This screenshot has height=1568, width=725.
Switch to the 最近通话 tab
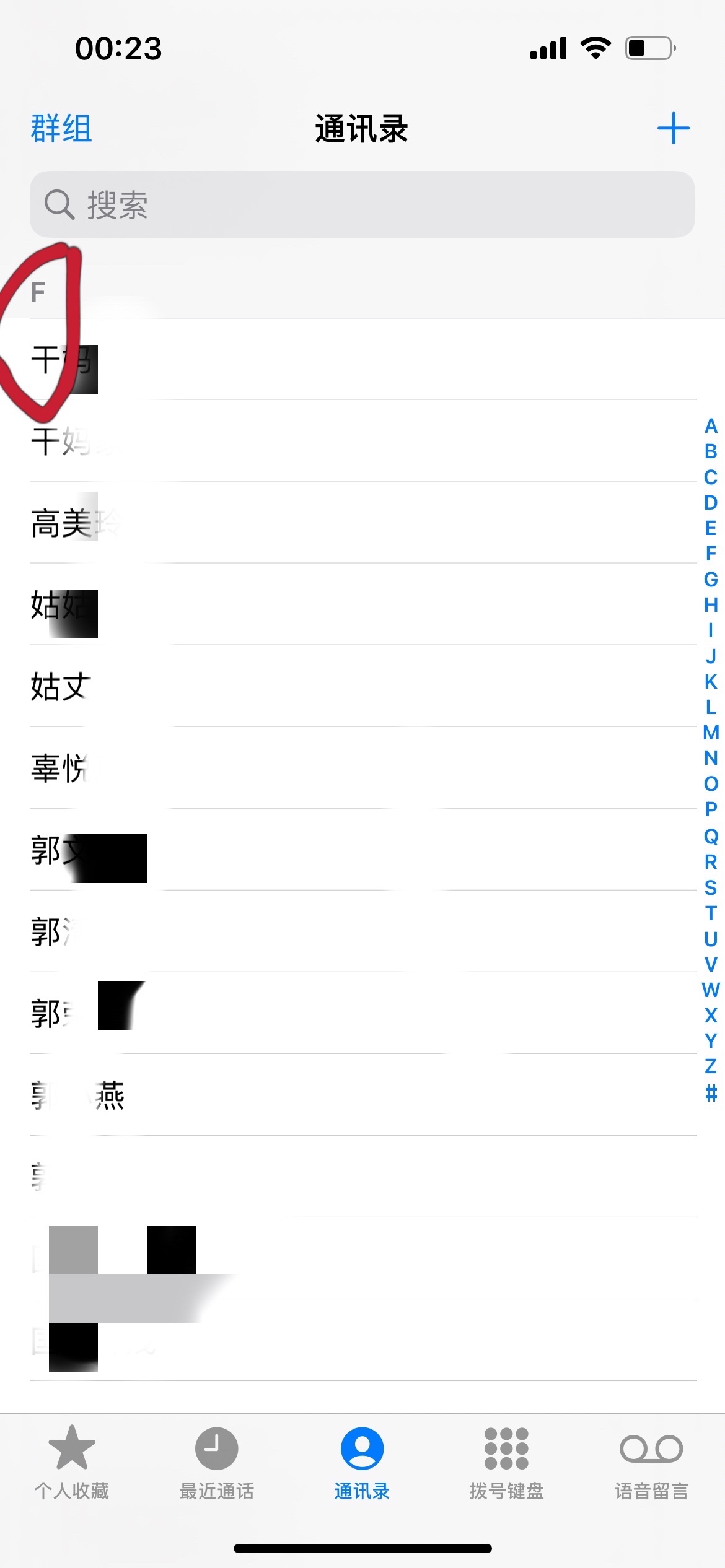coord(217,1463)
